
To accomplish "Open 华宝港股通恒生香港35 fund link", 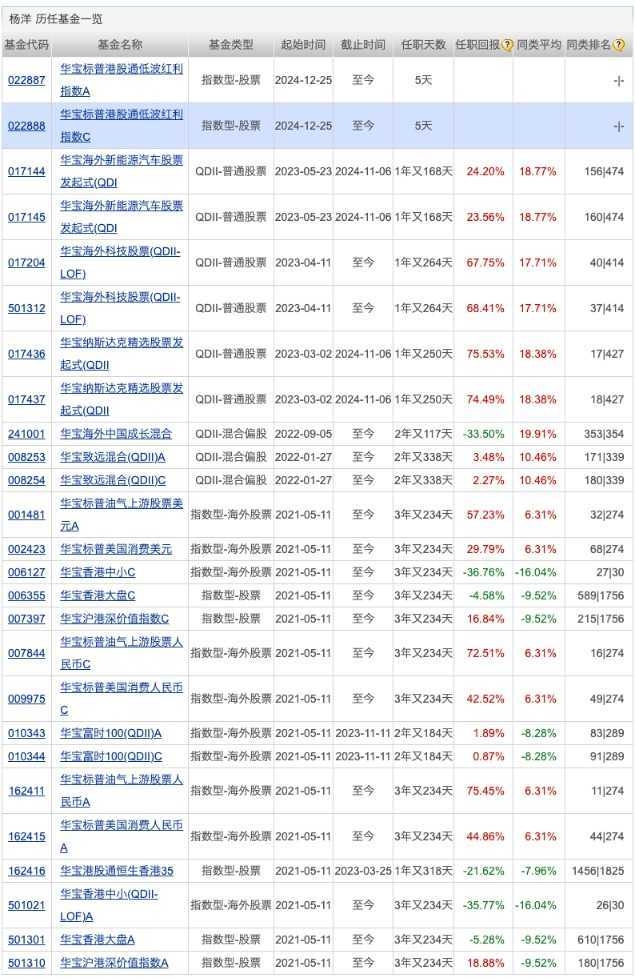I will [117, 870].
